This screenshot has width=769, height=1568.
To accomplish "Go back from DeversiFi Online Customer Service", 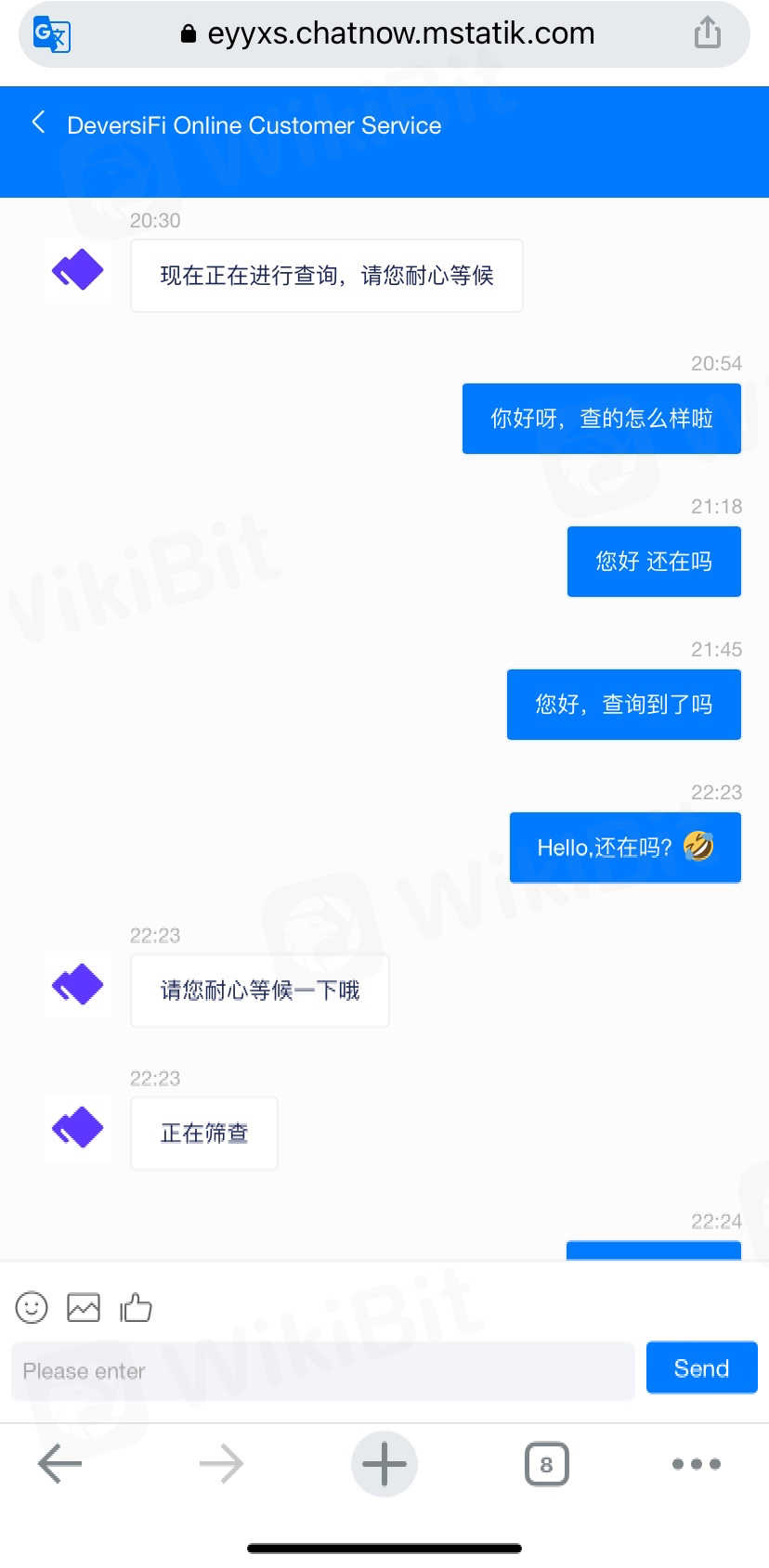I will [39, 123].
